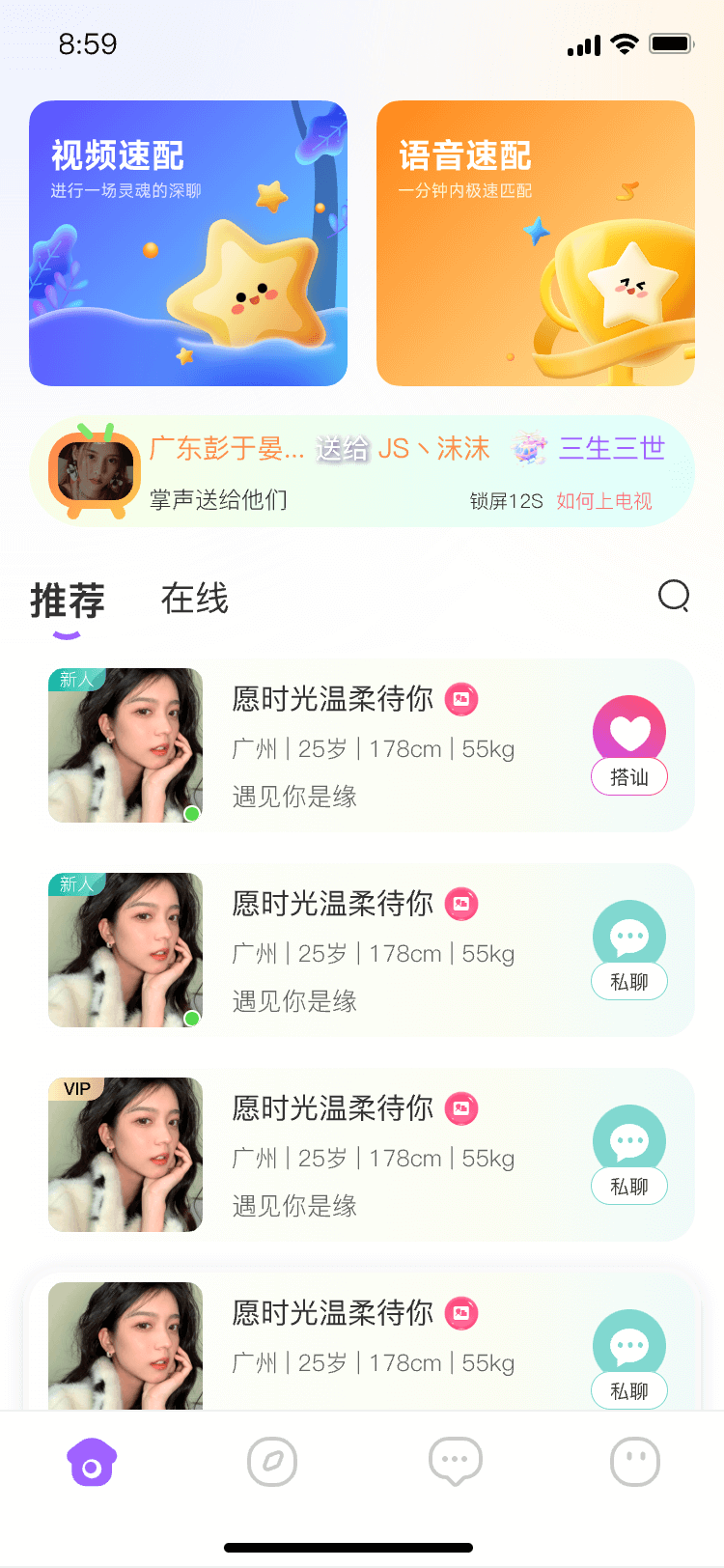Select the 推荐 tab

click(66, 600)
